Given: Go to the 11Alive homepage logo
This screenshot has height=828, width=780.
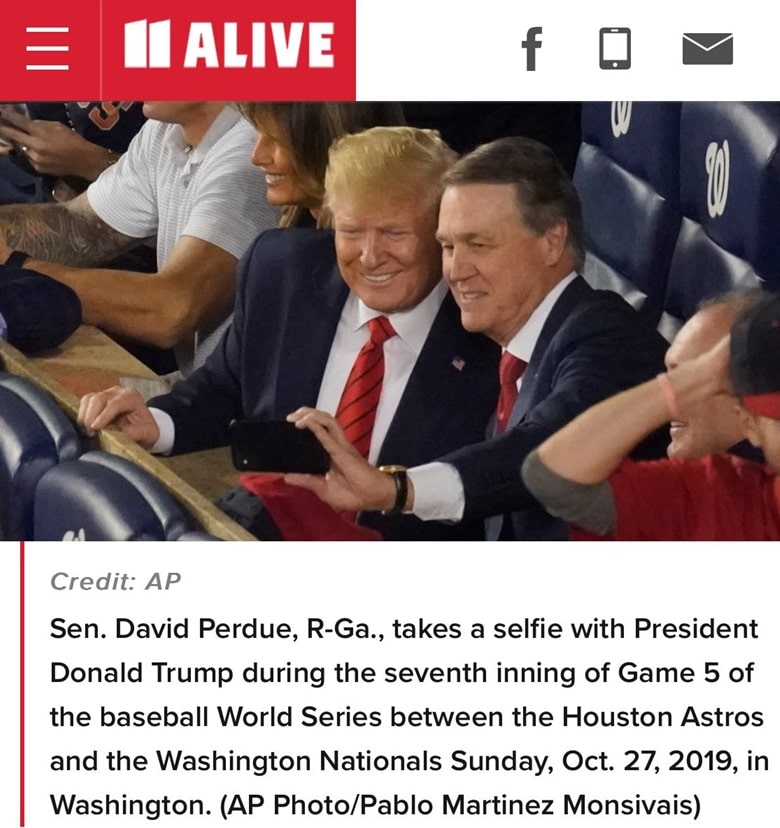Looking at the screenshot, I should click(x=229, y=47).
